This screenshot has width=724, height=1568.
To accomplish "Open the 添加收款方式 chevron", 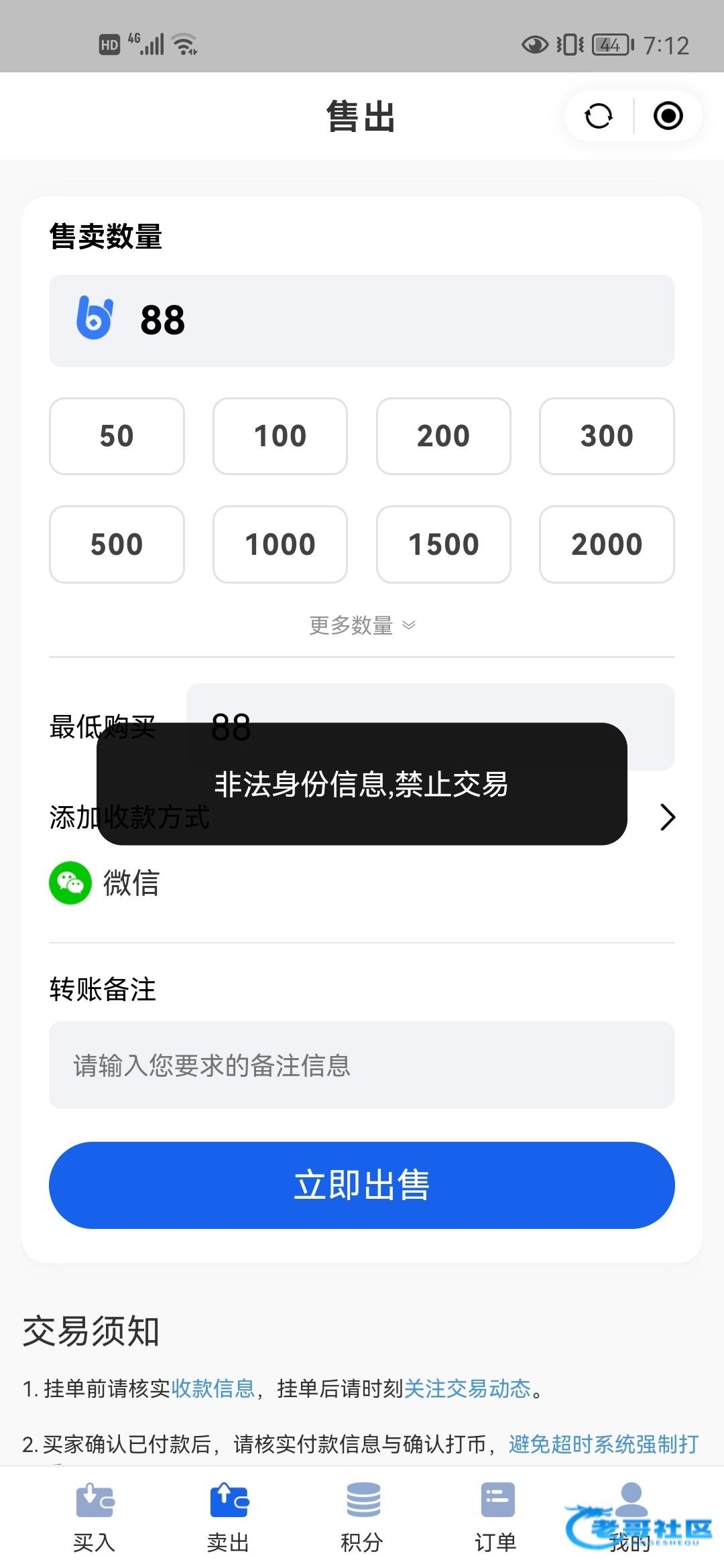I will pyautogui.click(x=667, y=817).
